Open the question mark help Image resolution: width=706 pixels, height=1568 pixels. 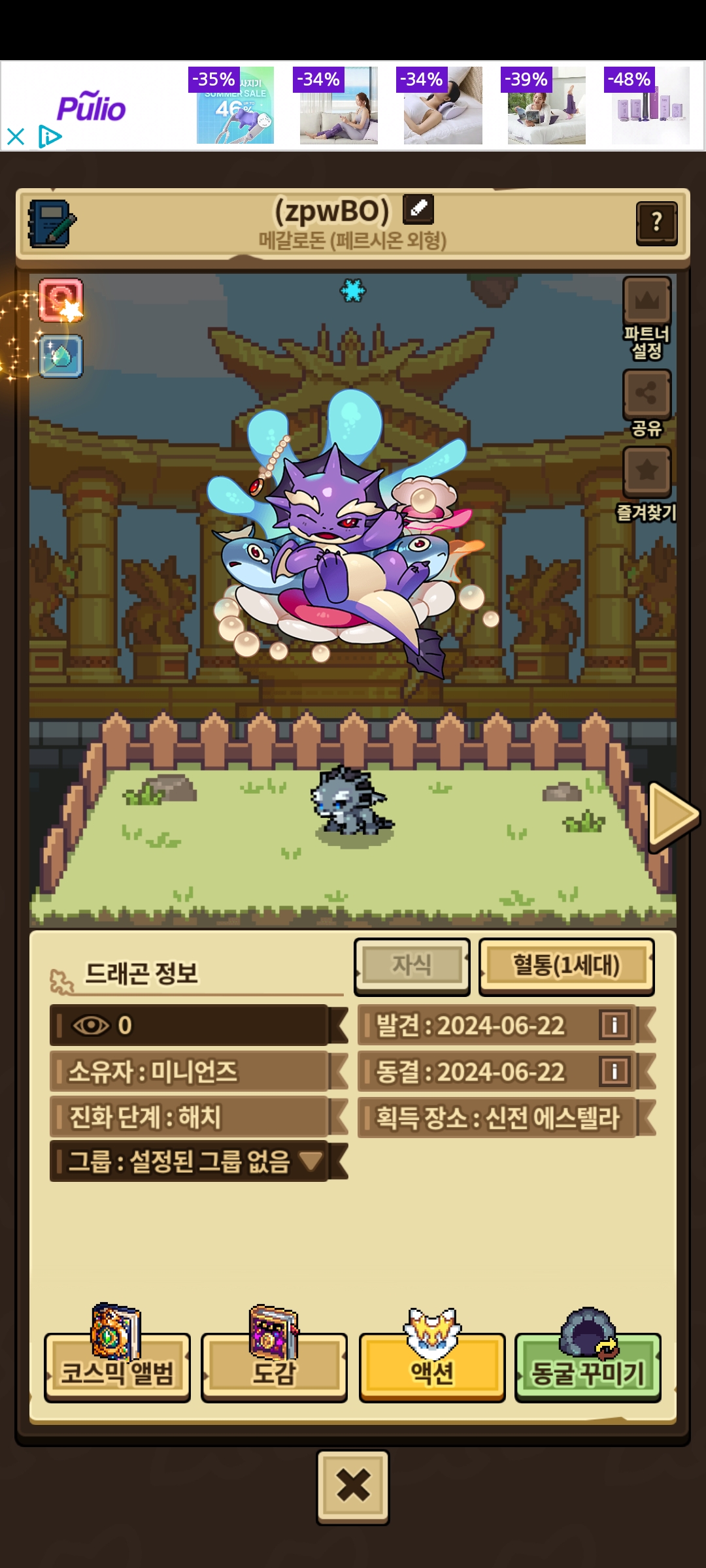[x=656, y=223]
